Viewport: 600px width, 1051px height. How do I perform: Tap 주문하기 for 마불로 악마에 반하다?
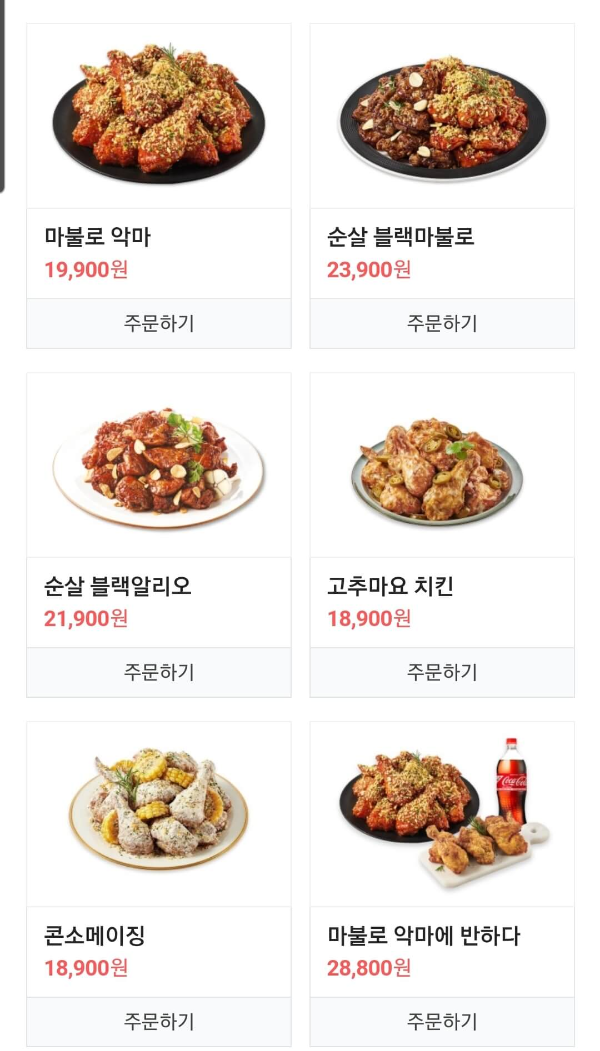click(x=441, y=1021)
